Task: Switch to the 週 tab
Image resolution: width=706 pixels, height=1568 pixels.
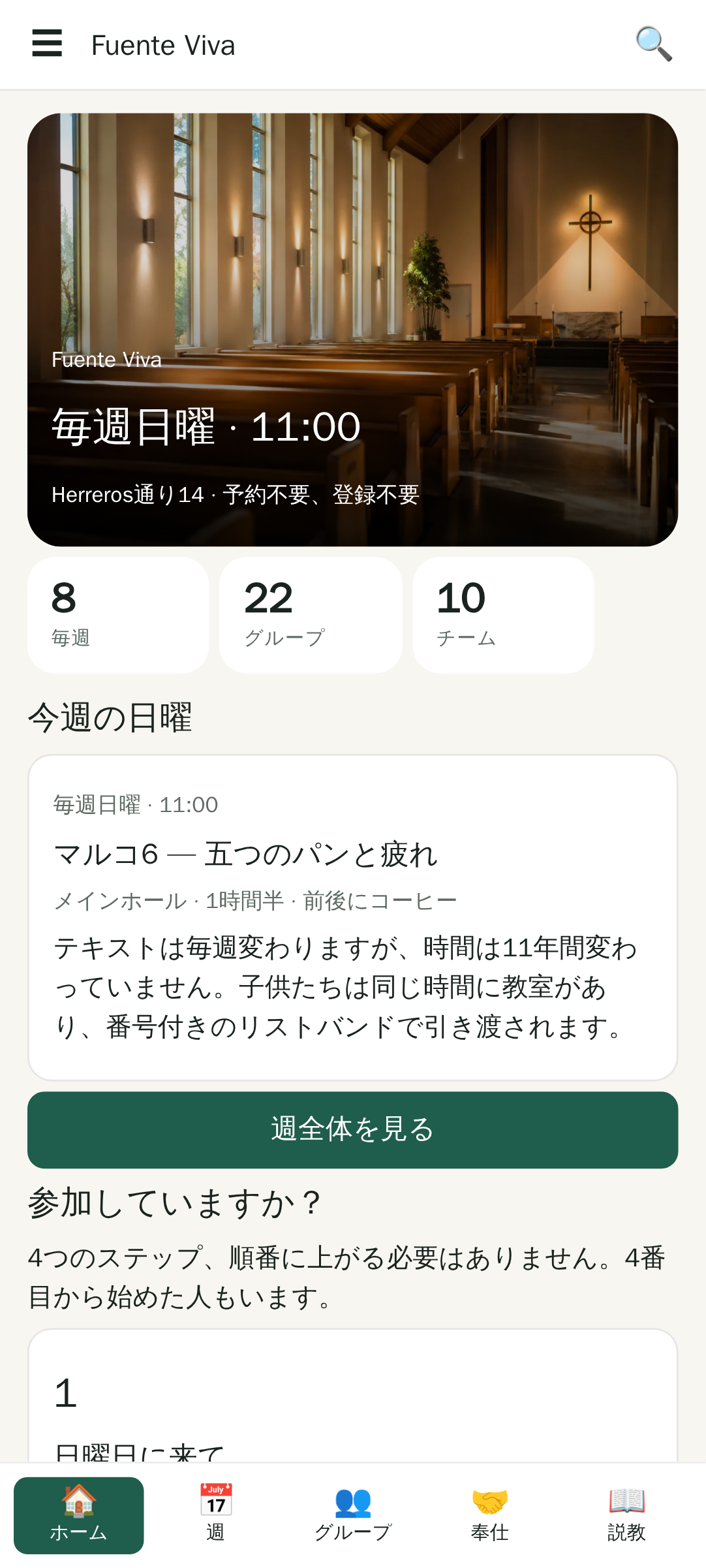Action: (x=215, y=1515)
